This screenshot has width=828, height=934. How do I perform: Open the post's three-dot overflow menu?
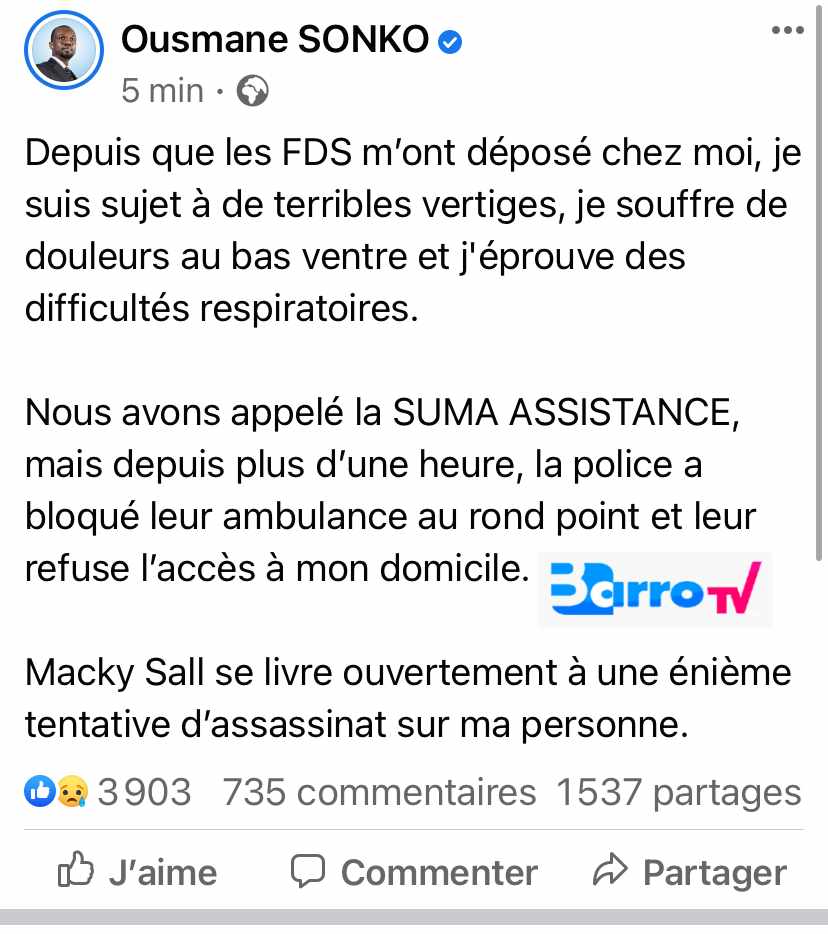[788, 31]
